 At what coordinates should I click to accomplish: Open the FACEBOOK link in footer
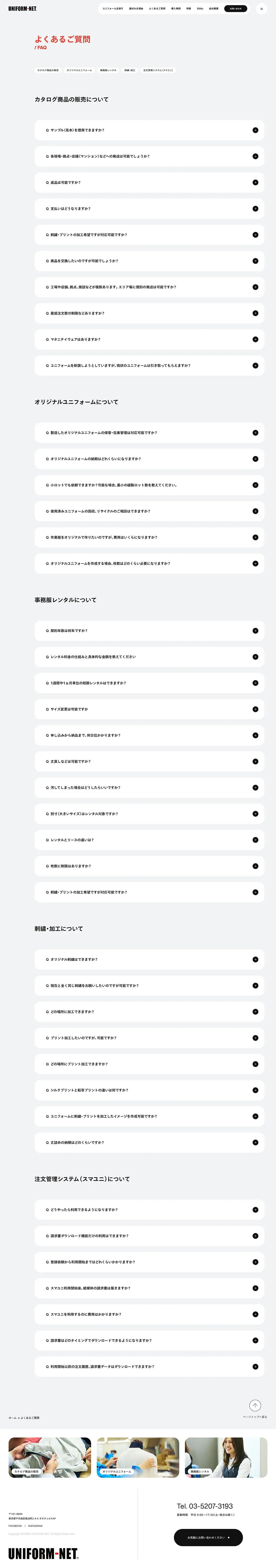click(15, 1526)
